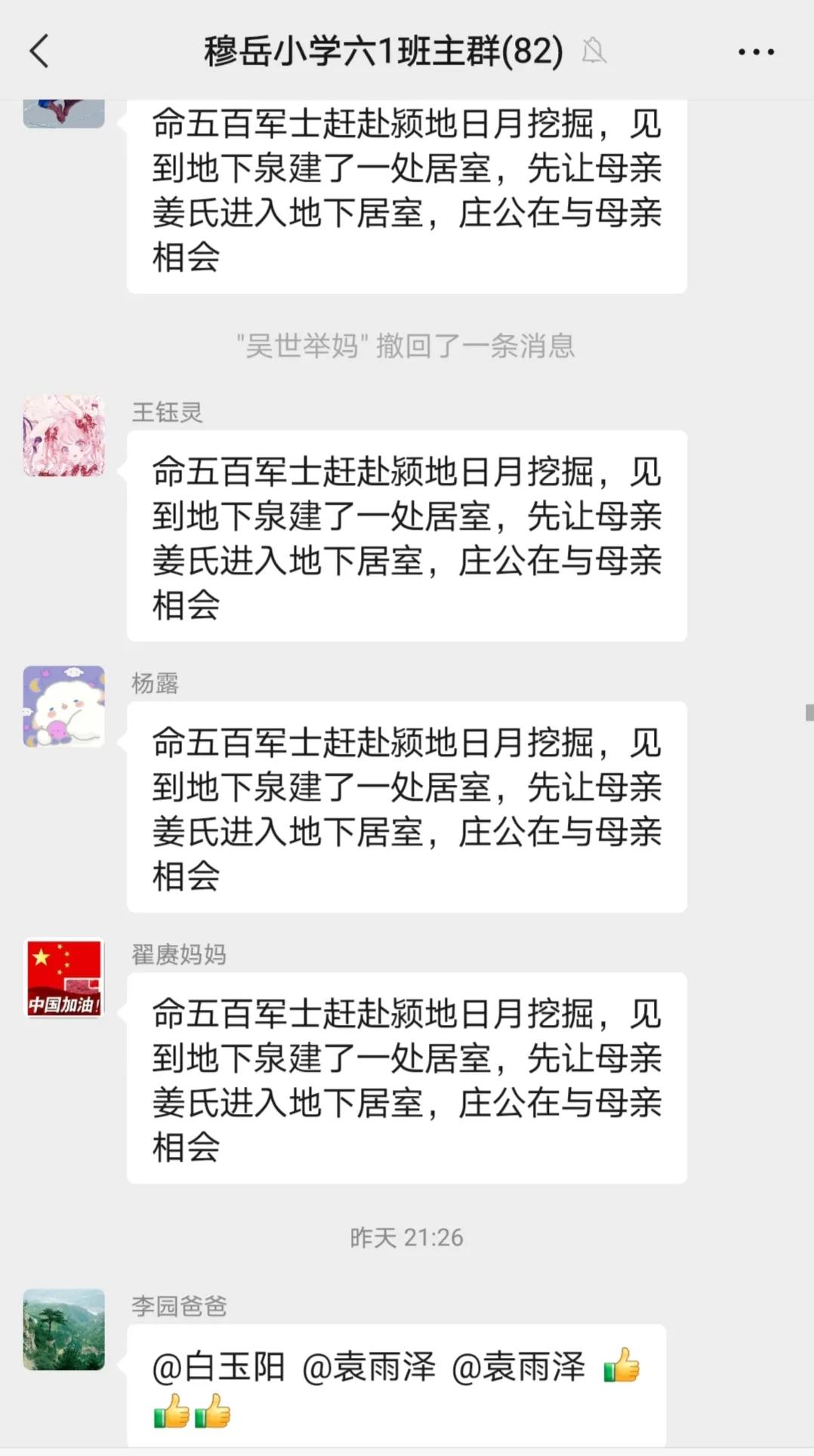Screen dimensions: 814x1456
Task: Go back from the group chat
Action: [x=39, y=51]
